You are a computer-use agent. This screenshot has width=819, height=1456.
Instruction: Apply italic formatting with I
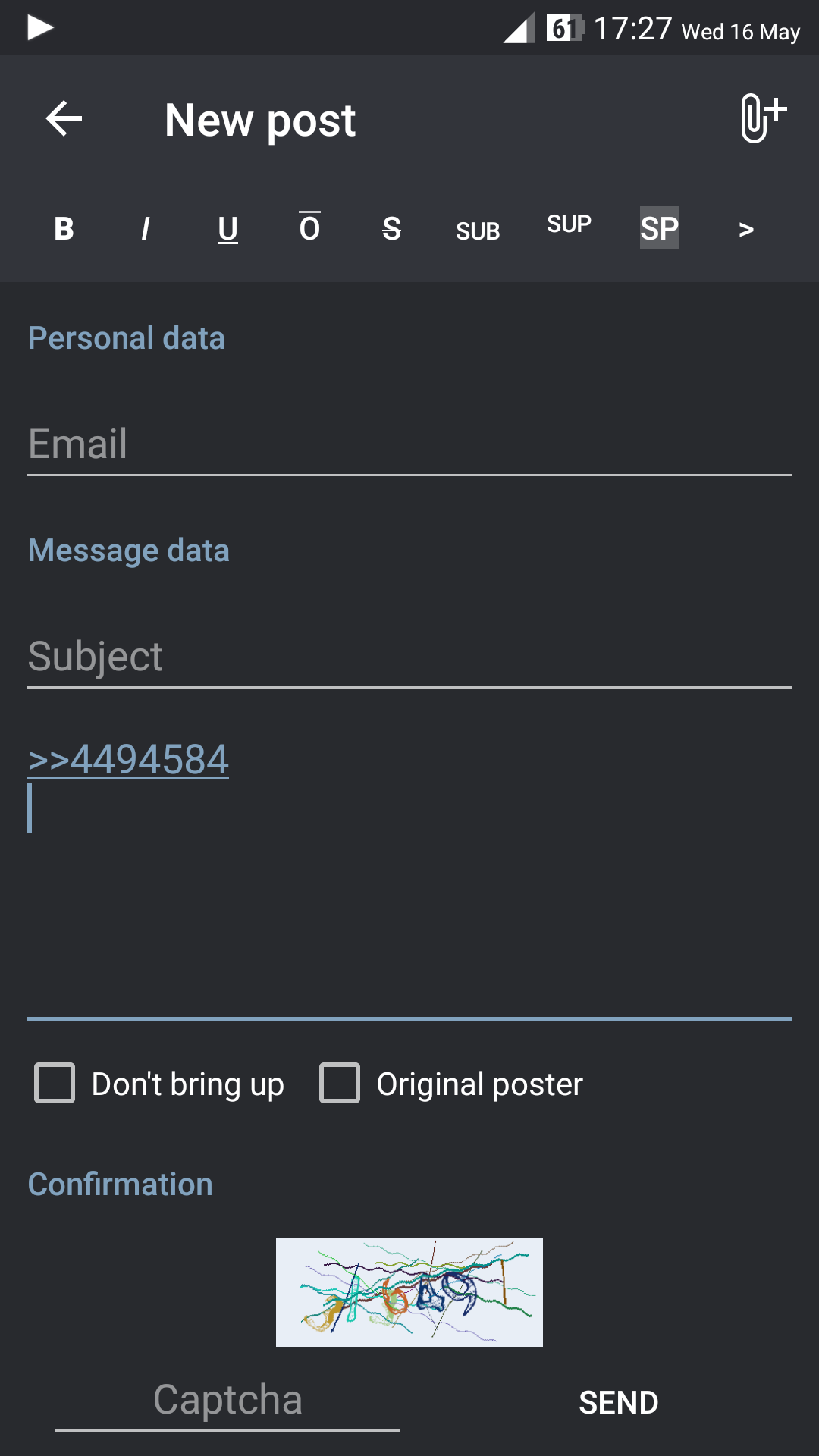pyautogui.click(x=146, y=228)
